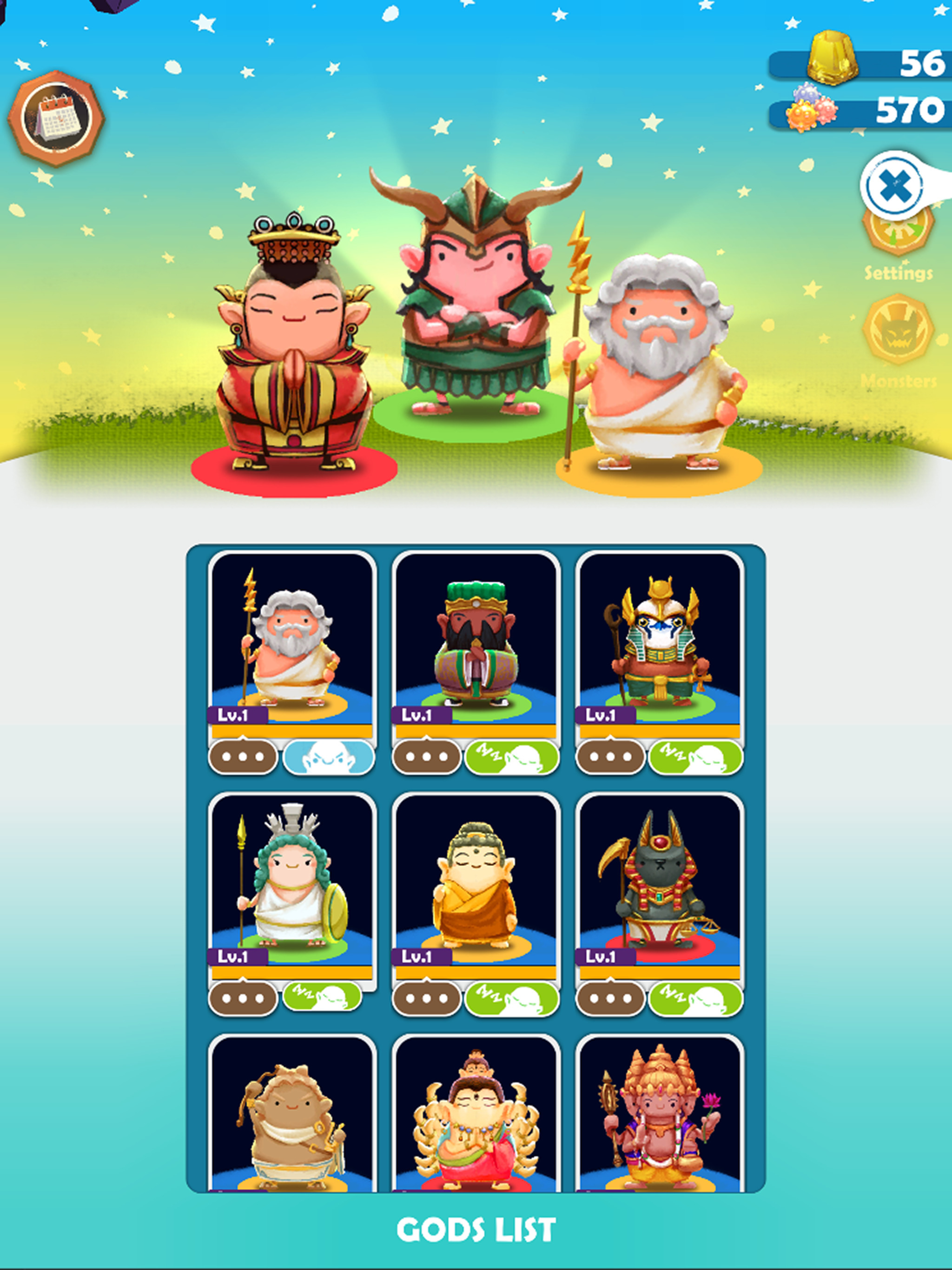Viewport: 952px width, 1270px height.
Task: Select the tan muscular god card
Action: (291, 1117)
